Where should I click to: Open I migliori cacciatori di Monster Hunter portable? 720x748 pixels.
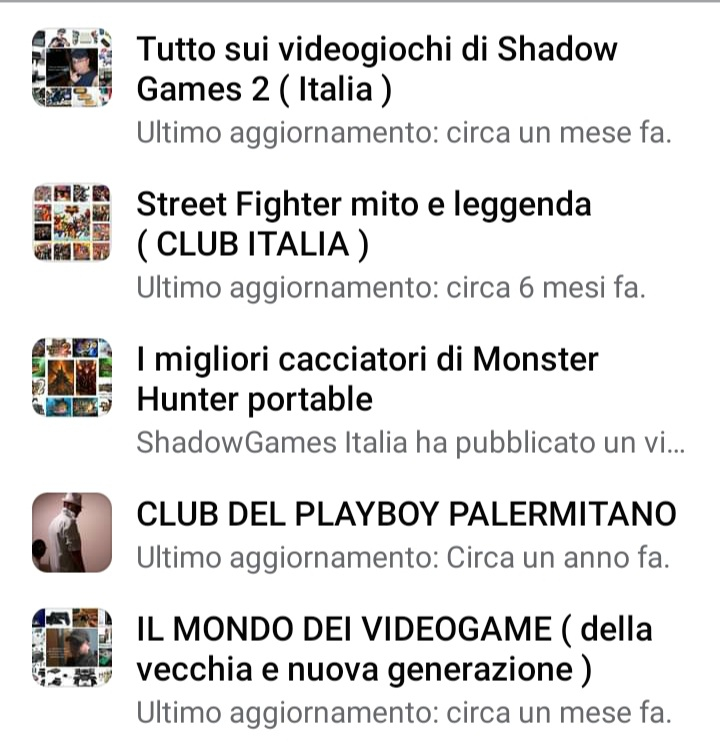(367, 378)
